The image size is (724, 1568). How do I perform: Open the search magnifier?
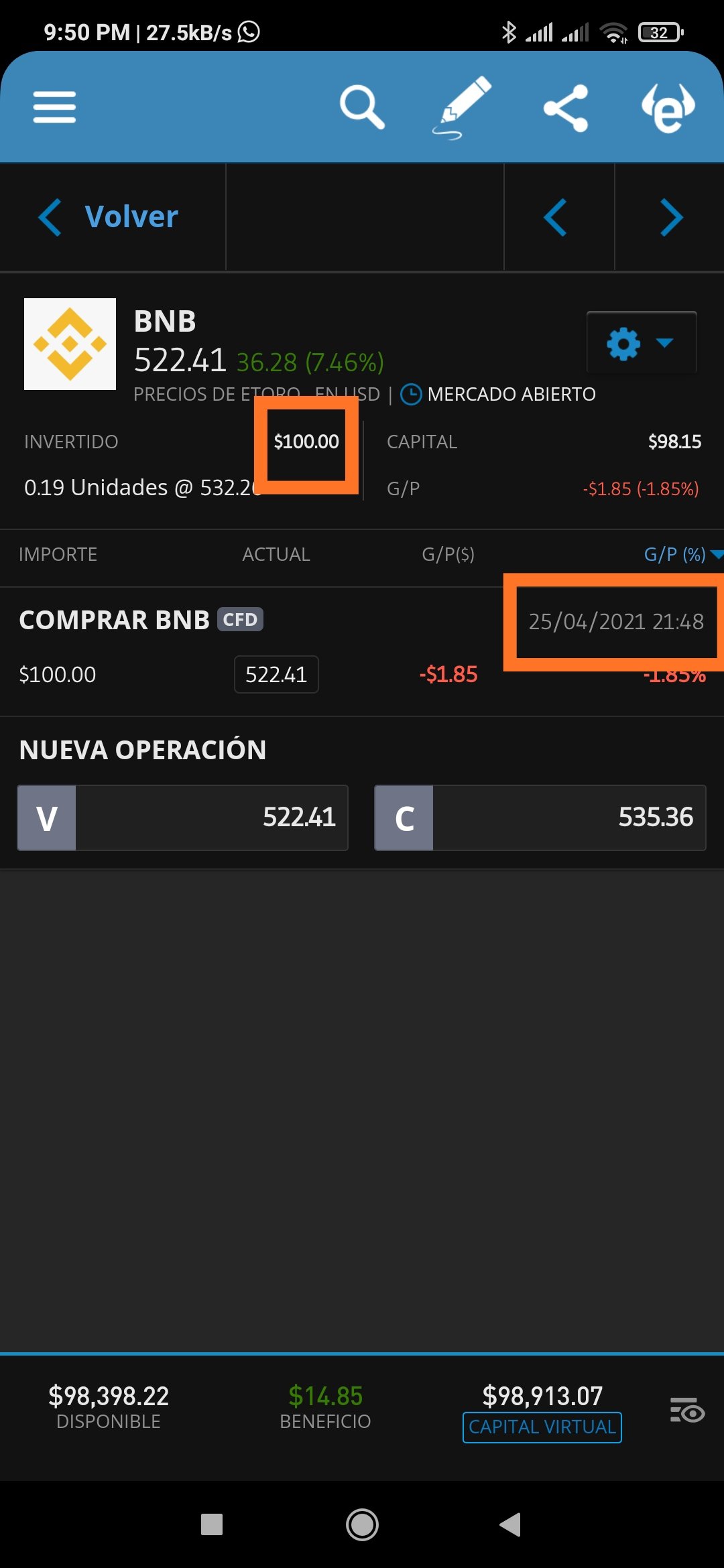(x=362, y=107)
